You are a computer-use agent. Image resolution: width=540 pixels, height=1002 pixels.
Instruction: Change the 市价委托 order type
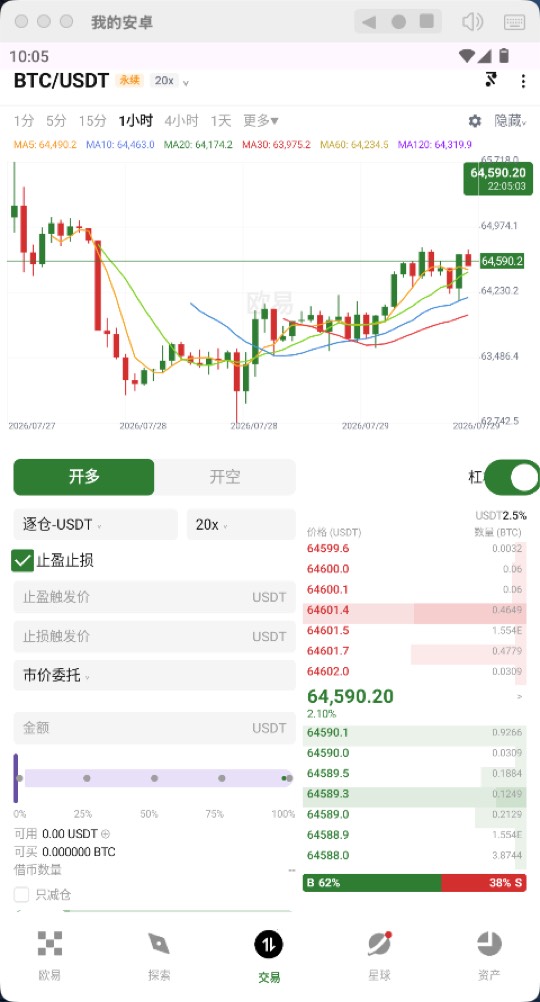tap(155, 675)
